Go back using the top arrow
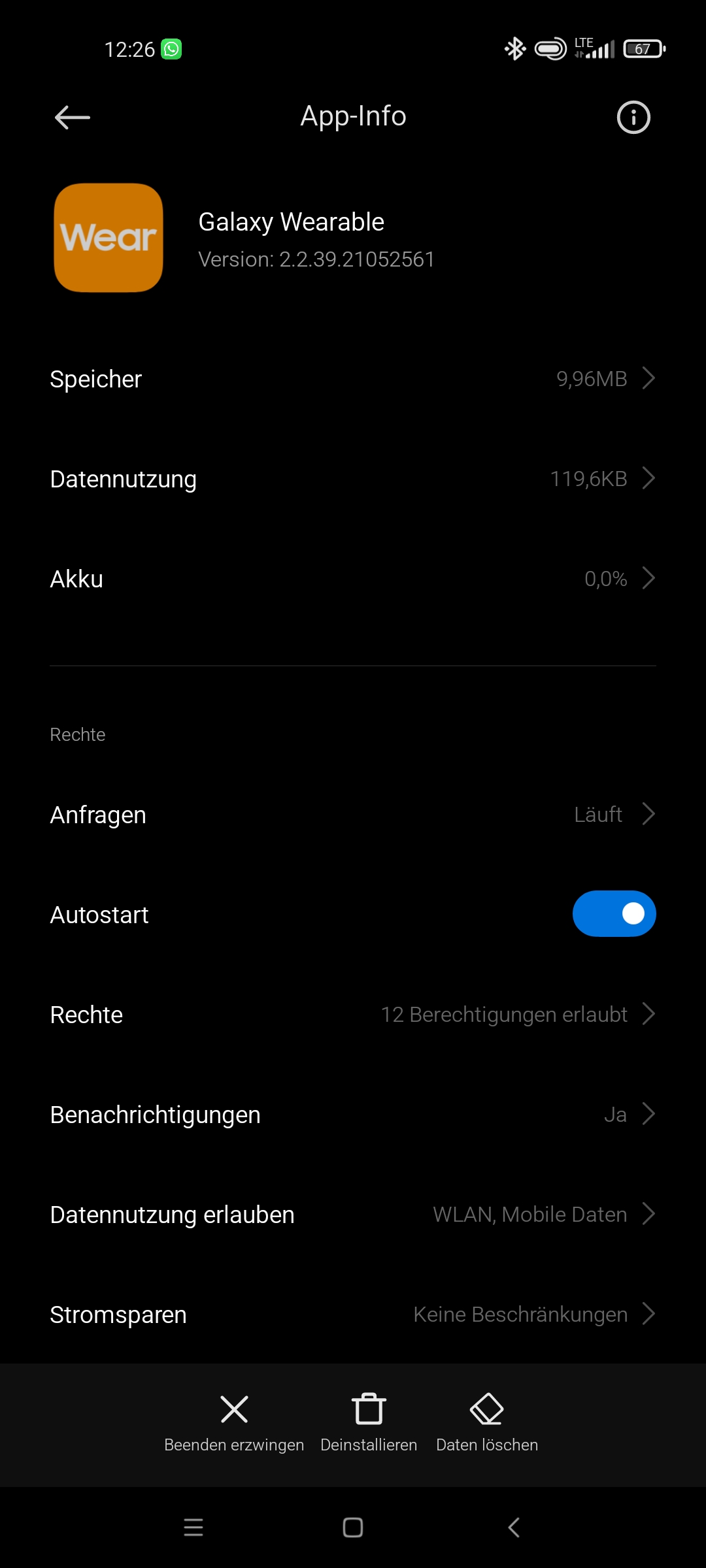706x1568 pixels. pos(72,118)
